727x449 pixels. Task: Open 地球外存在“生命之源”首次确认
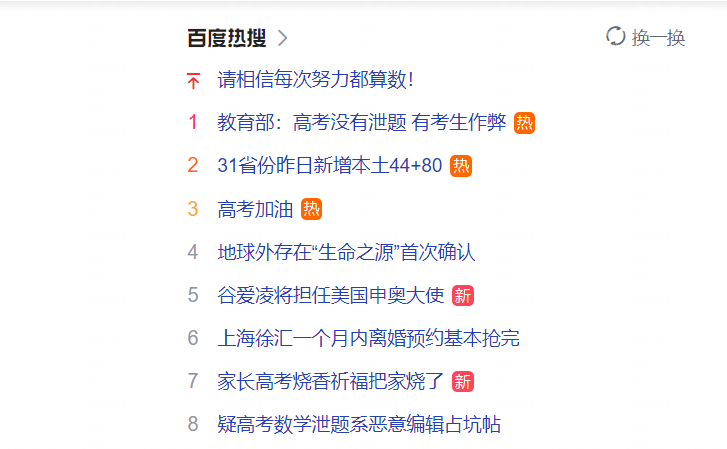pyautogui.click(x=346, y=252)
